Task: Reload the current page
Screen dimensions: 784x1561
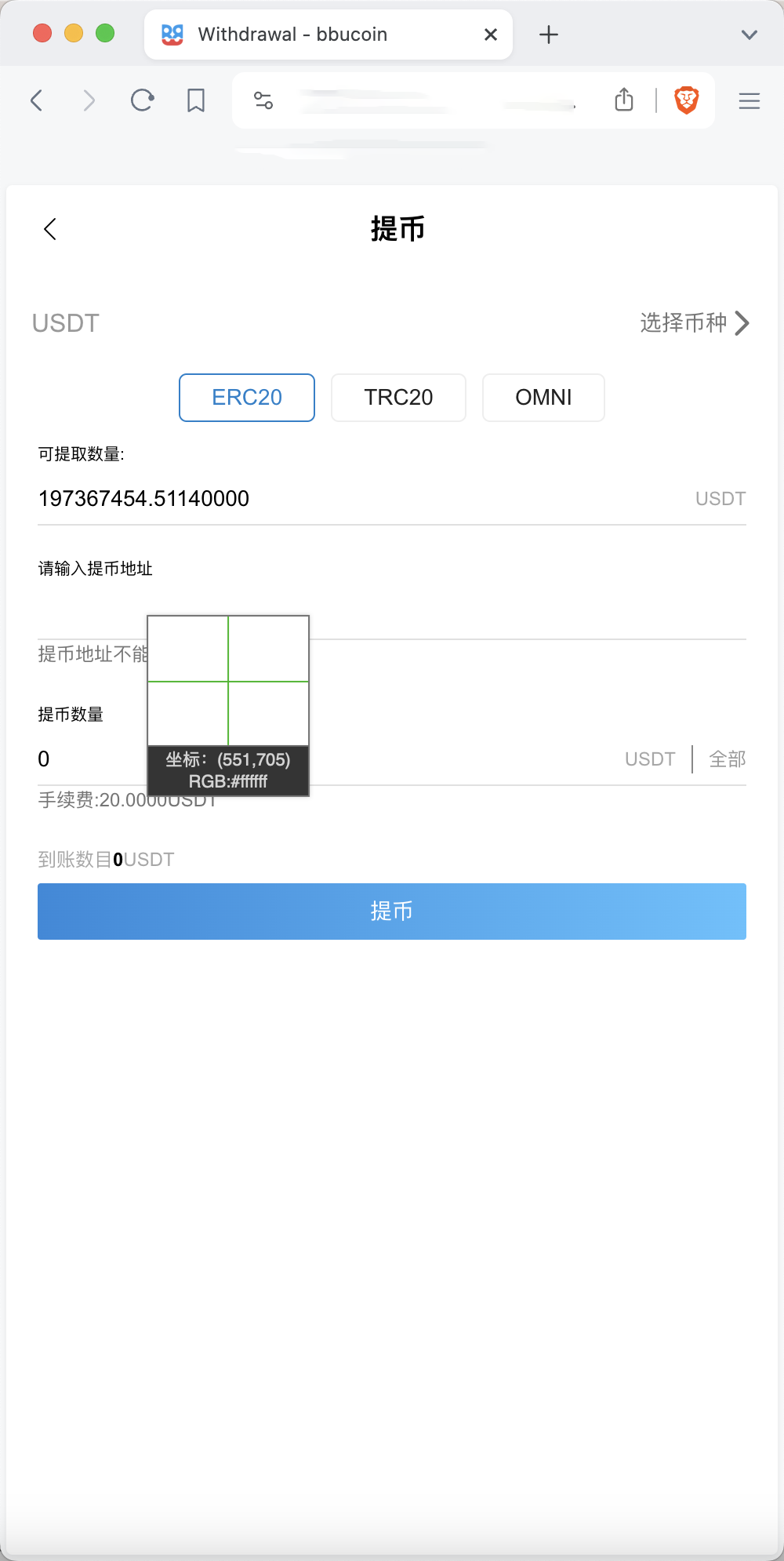Action: (x=142, y=100)
